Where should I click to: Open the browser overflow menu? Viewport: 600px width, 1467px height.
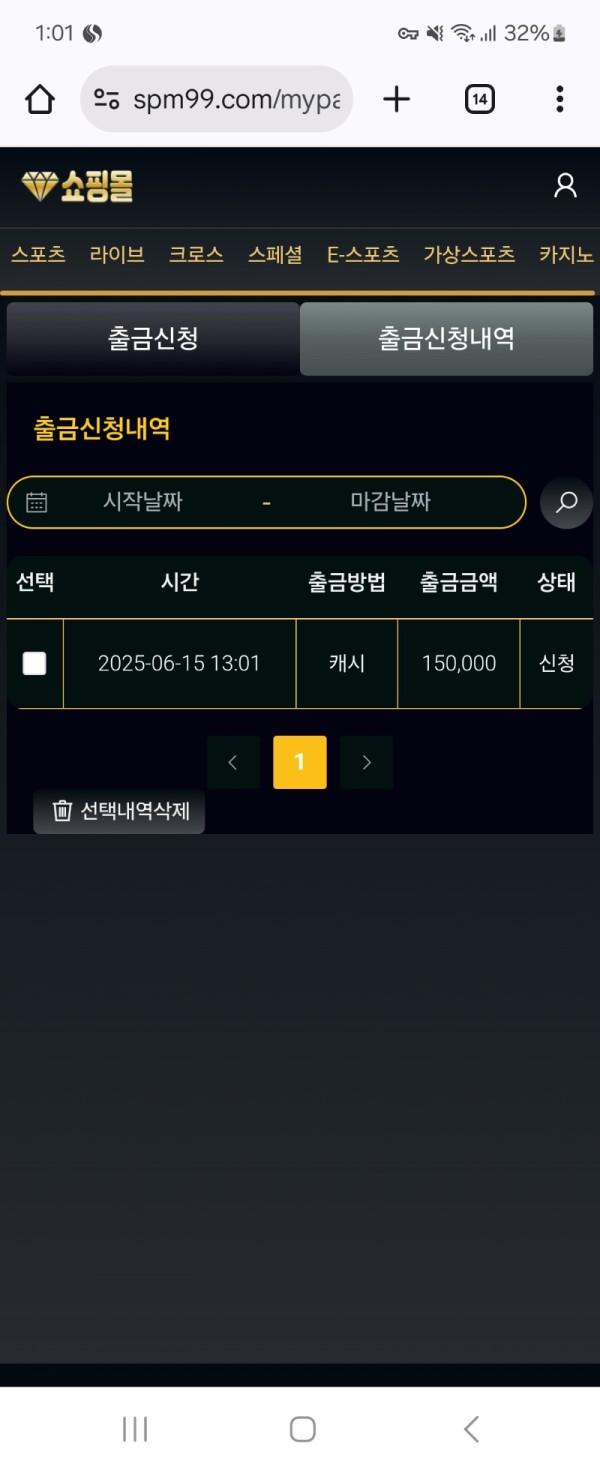point(559,99)
